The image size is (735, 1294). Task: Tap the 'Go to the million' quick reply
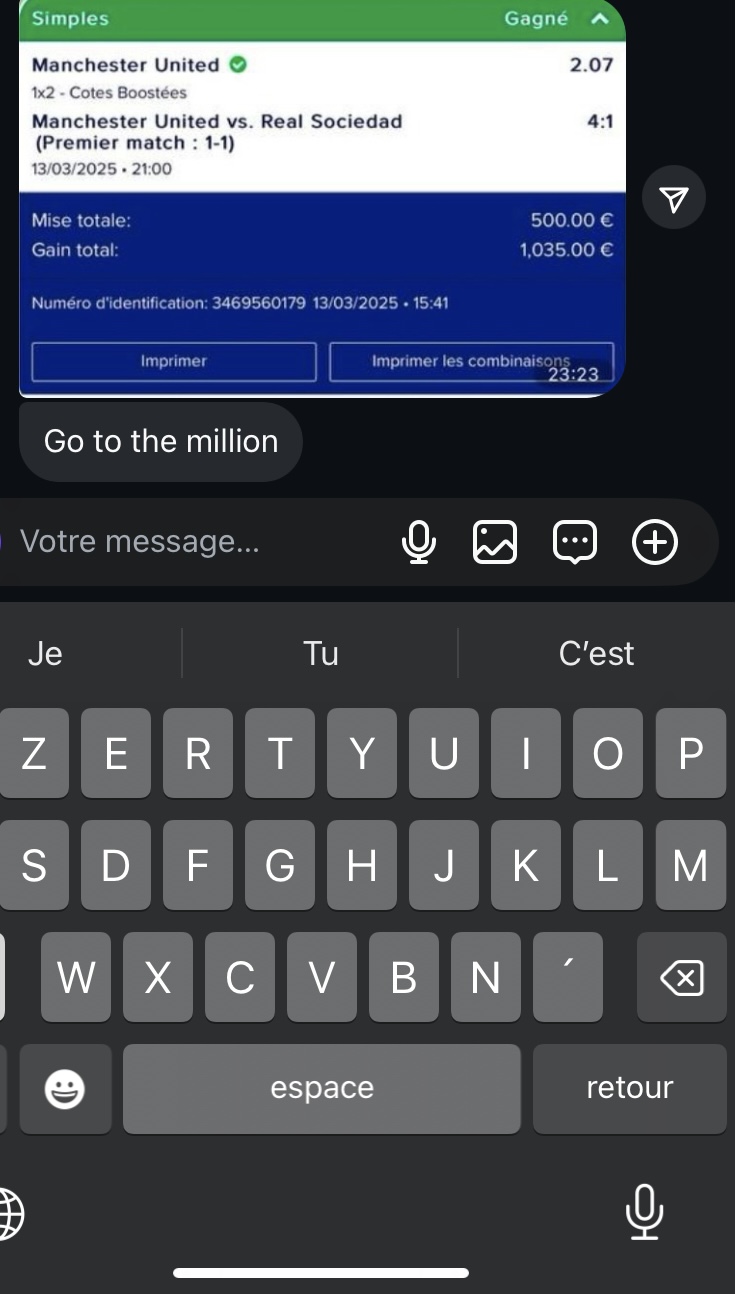click(x=160, y=441)
